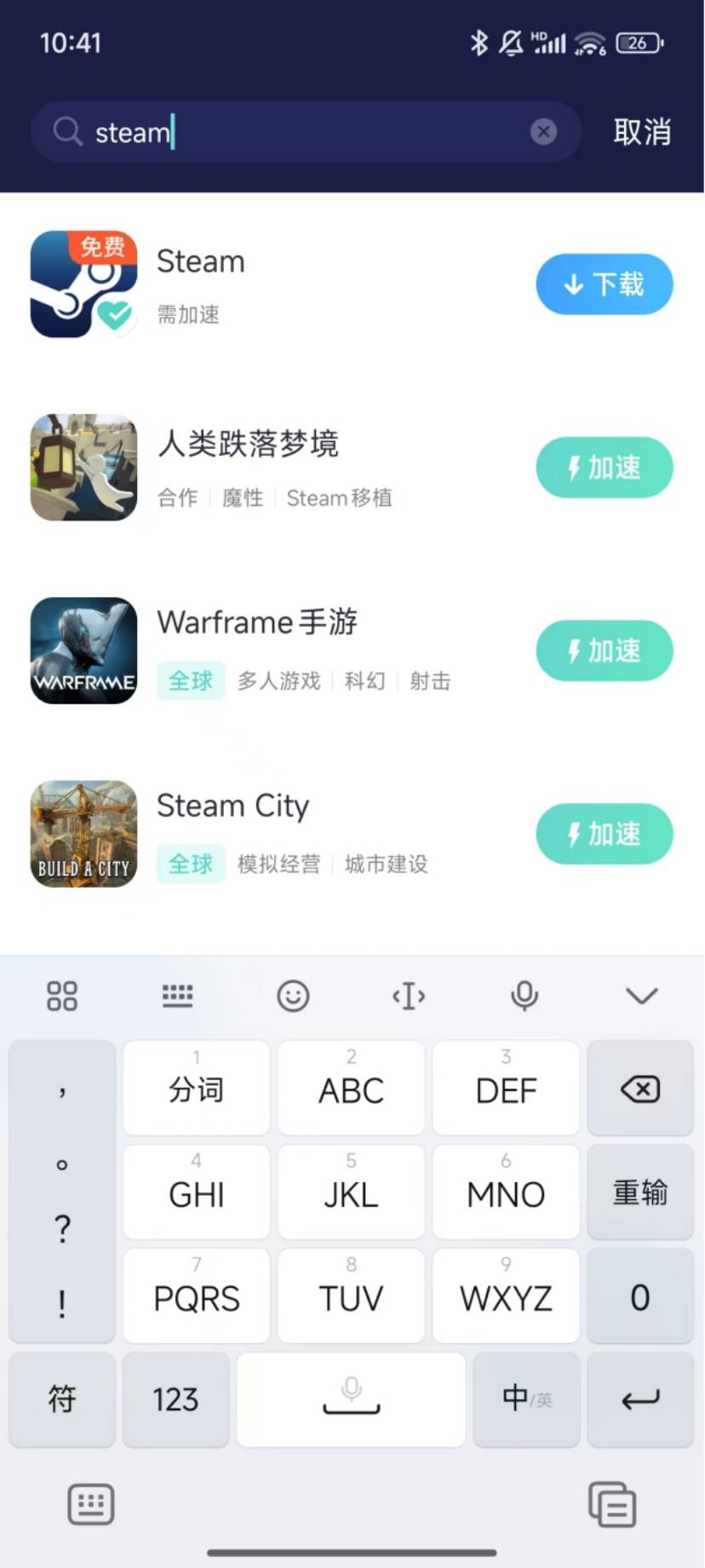Image resolution: width=705 pixels, height=1568 pixels.
Task: Boost Steam City using its 加速 button
Action: tap(604, 834)
